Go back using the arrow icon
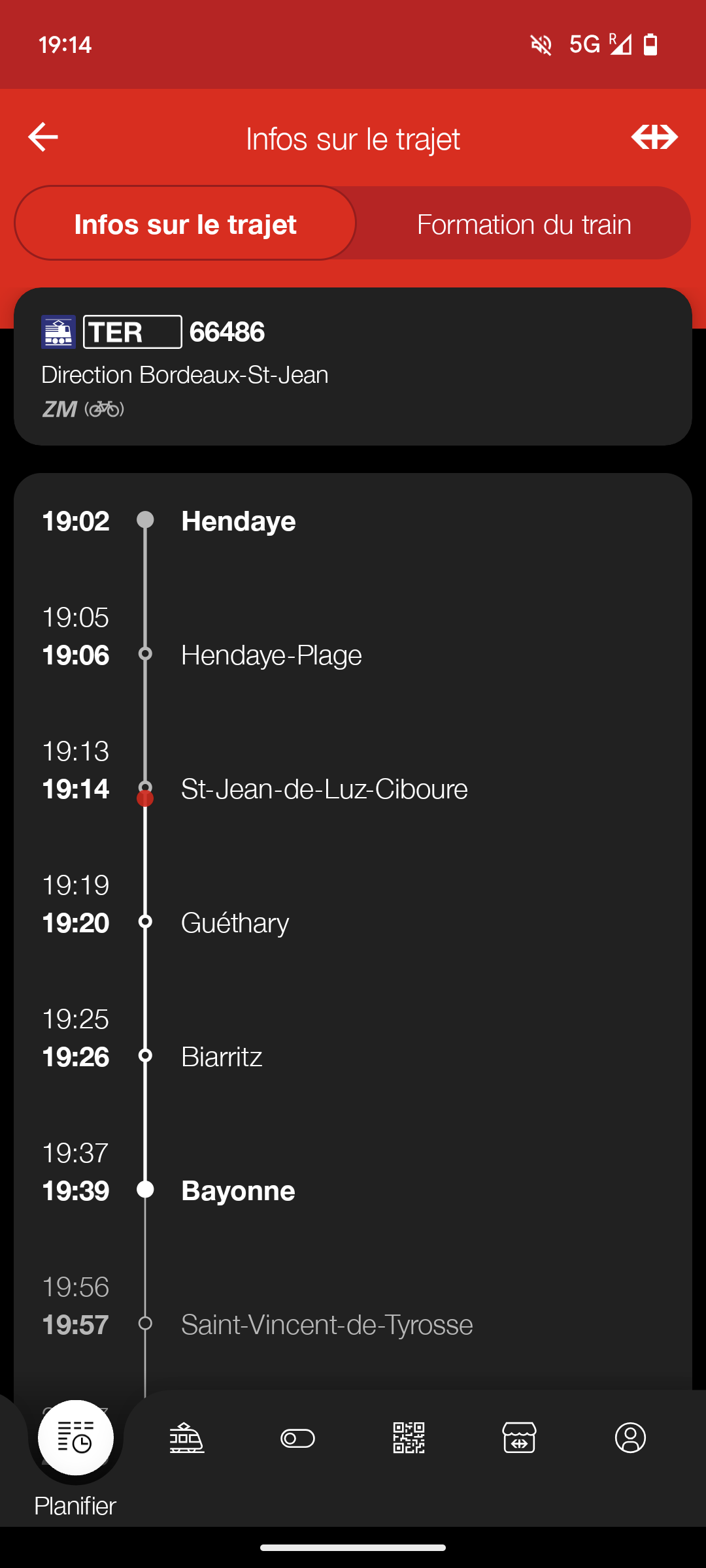Screen dimensions: 706x1568 coord(43,137)
